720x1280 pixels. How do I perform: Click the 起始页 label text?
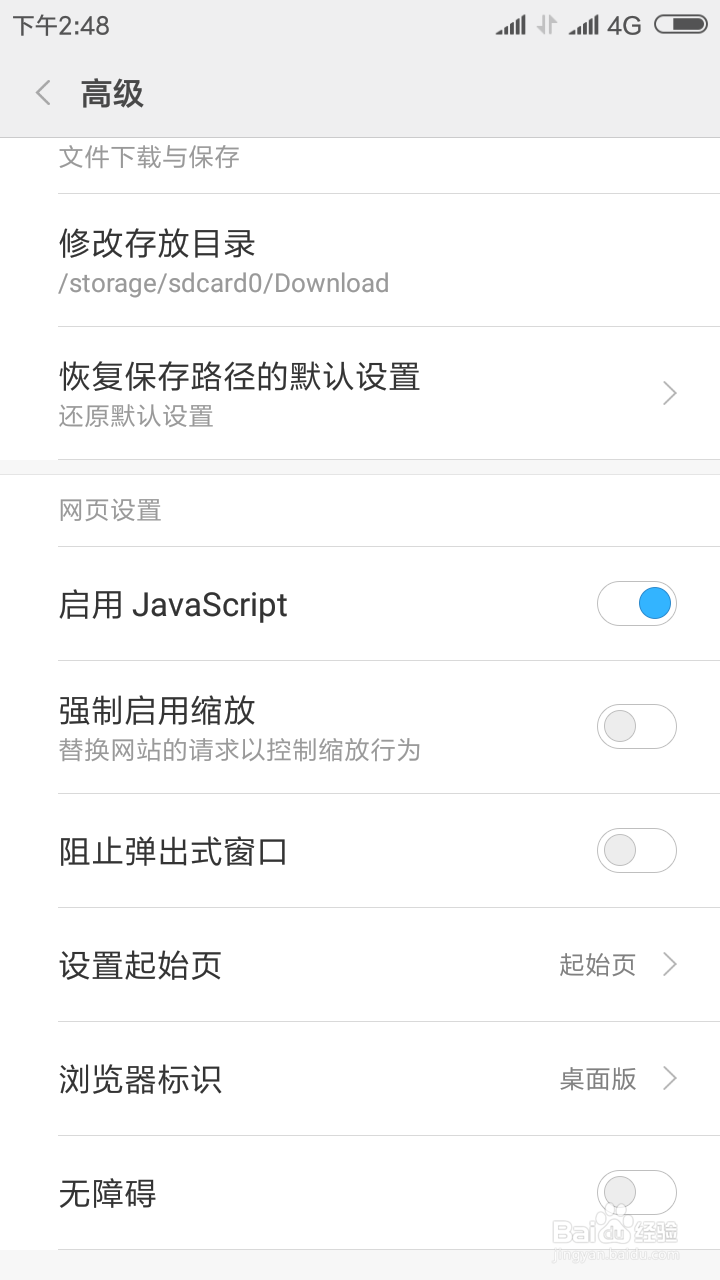pos(597,965)
